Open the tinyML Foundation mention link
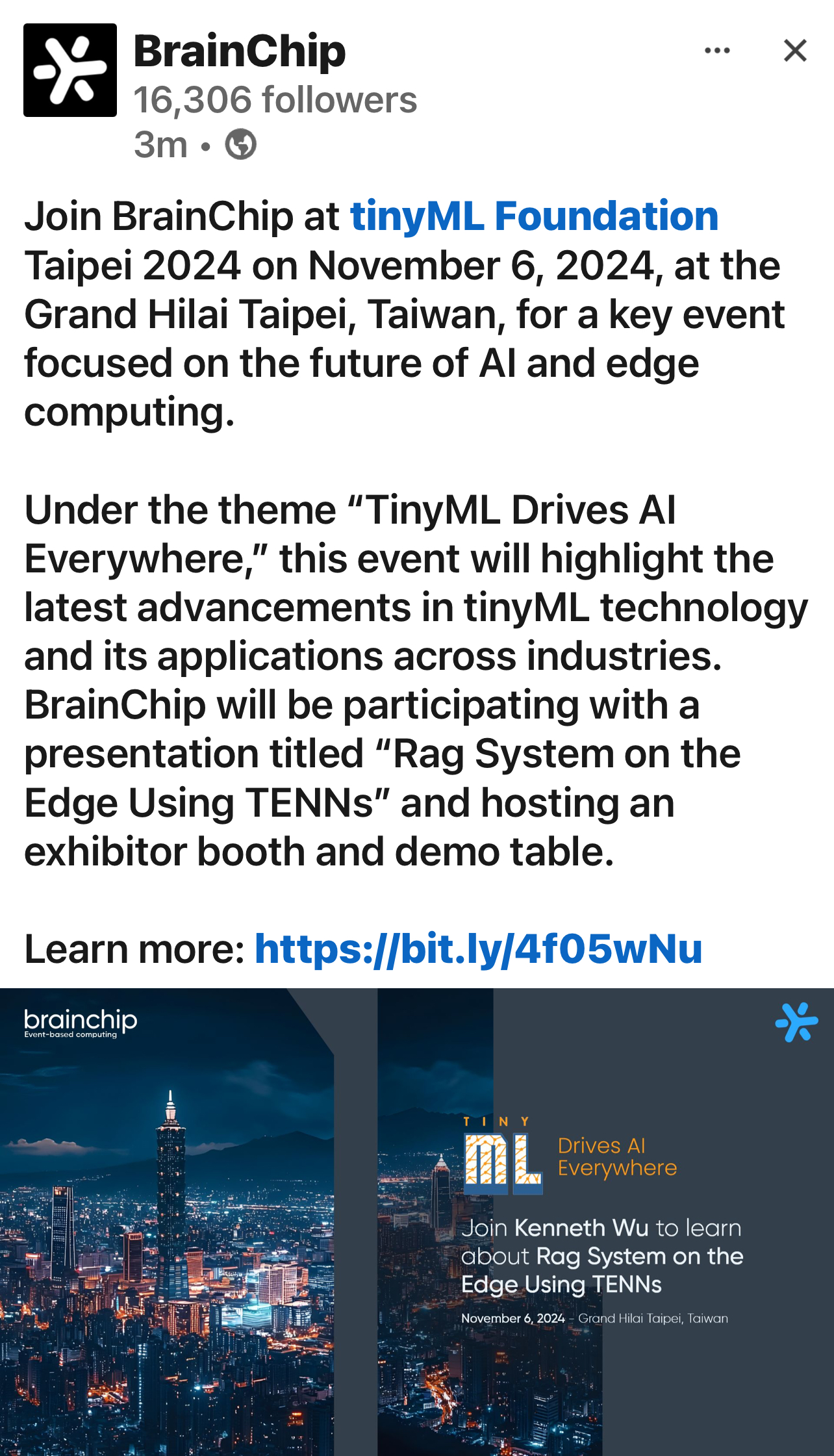The image size is (834, 1456). pos(534,216)
